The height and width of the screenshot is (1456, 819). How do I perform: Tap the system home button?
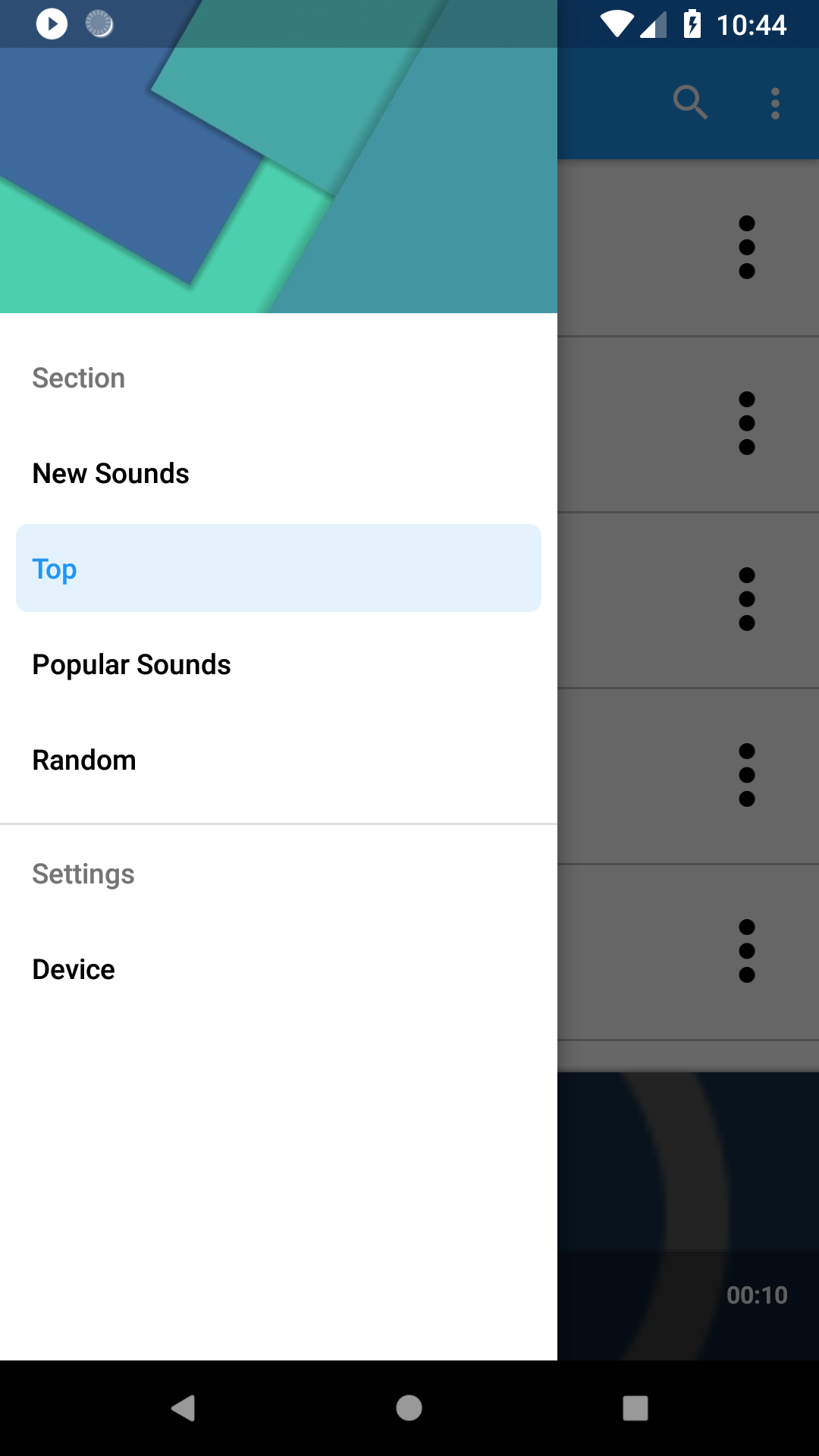409,1408
